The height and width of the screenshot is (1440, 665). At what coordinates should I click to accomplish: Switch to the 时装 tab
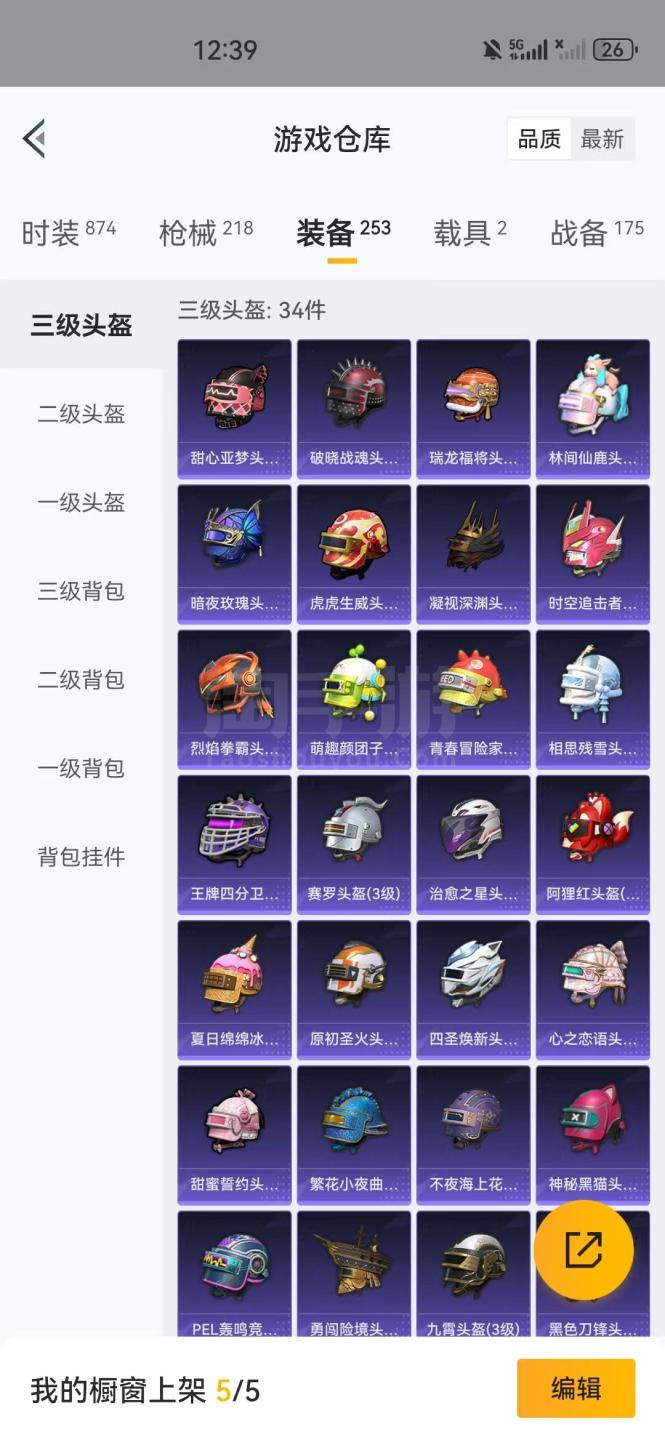pyautogui.click(x=68, y=232)
